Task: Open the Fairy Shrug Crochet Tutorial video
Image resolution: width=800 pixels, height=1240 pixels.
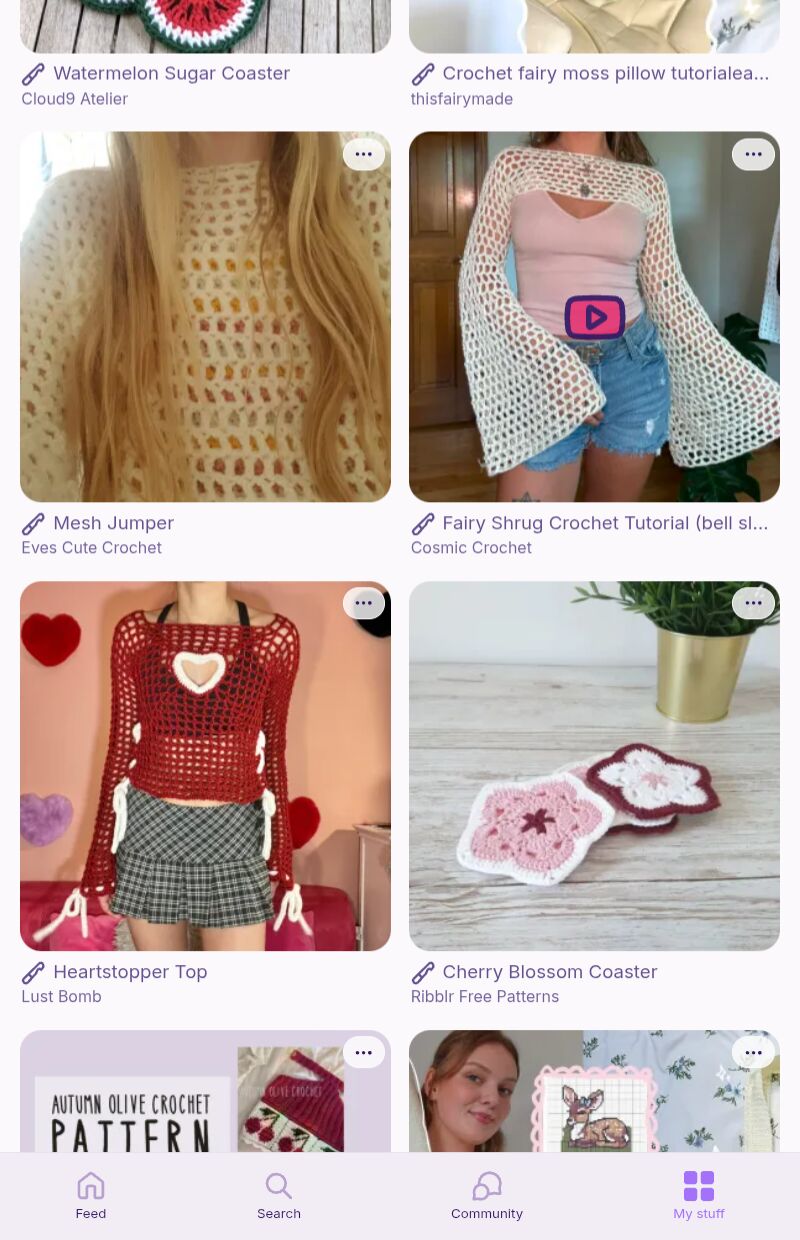Action: pos(594,318)
